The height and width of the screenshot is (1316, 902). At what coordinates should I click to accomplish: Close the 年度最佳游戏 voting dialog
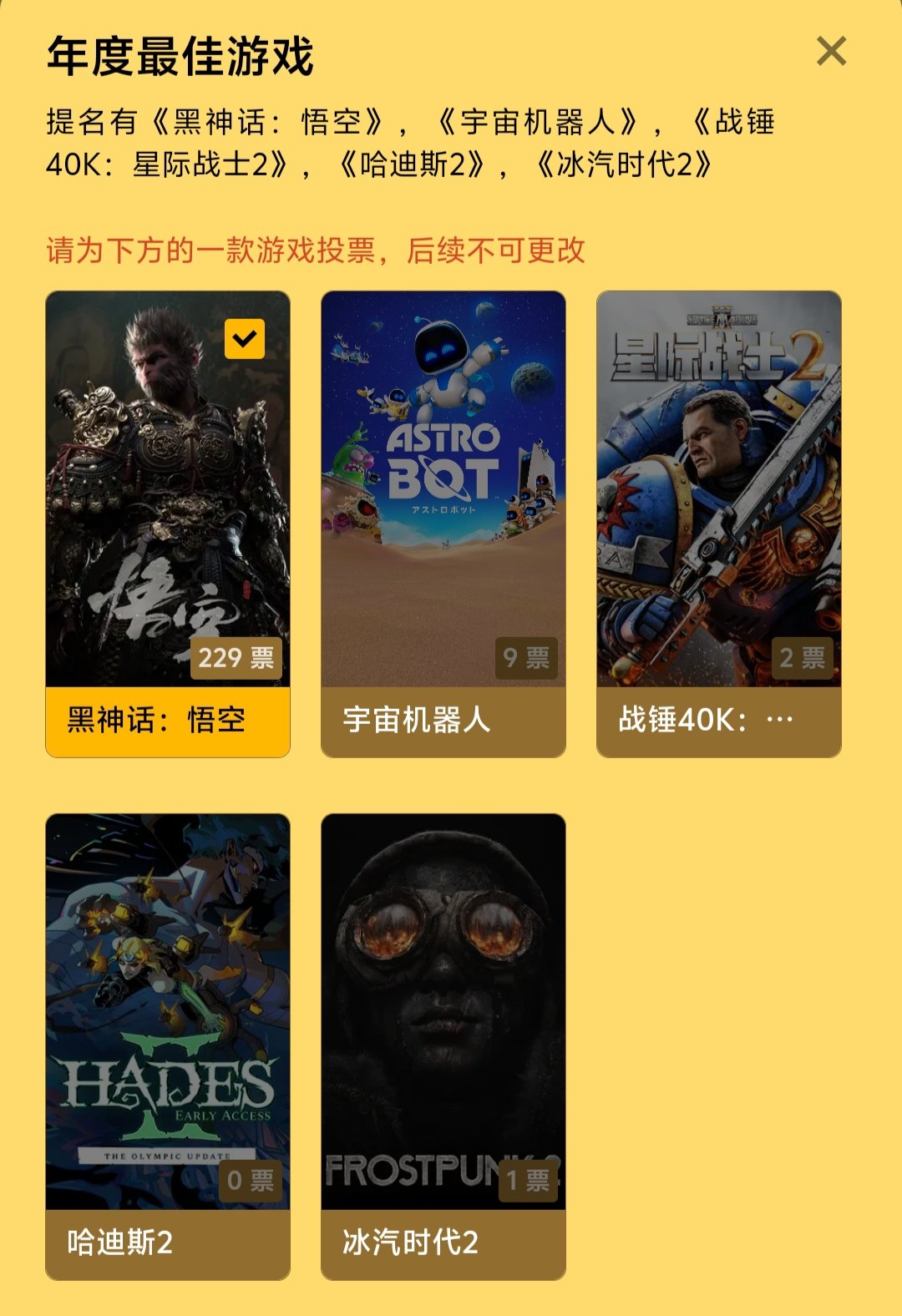click(831, 52)
